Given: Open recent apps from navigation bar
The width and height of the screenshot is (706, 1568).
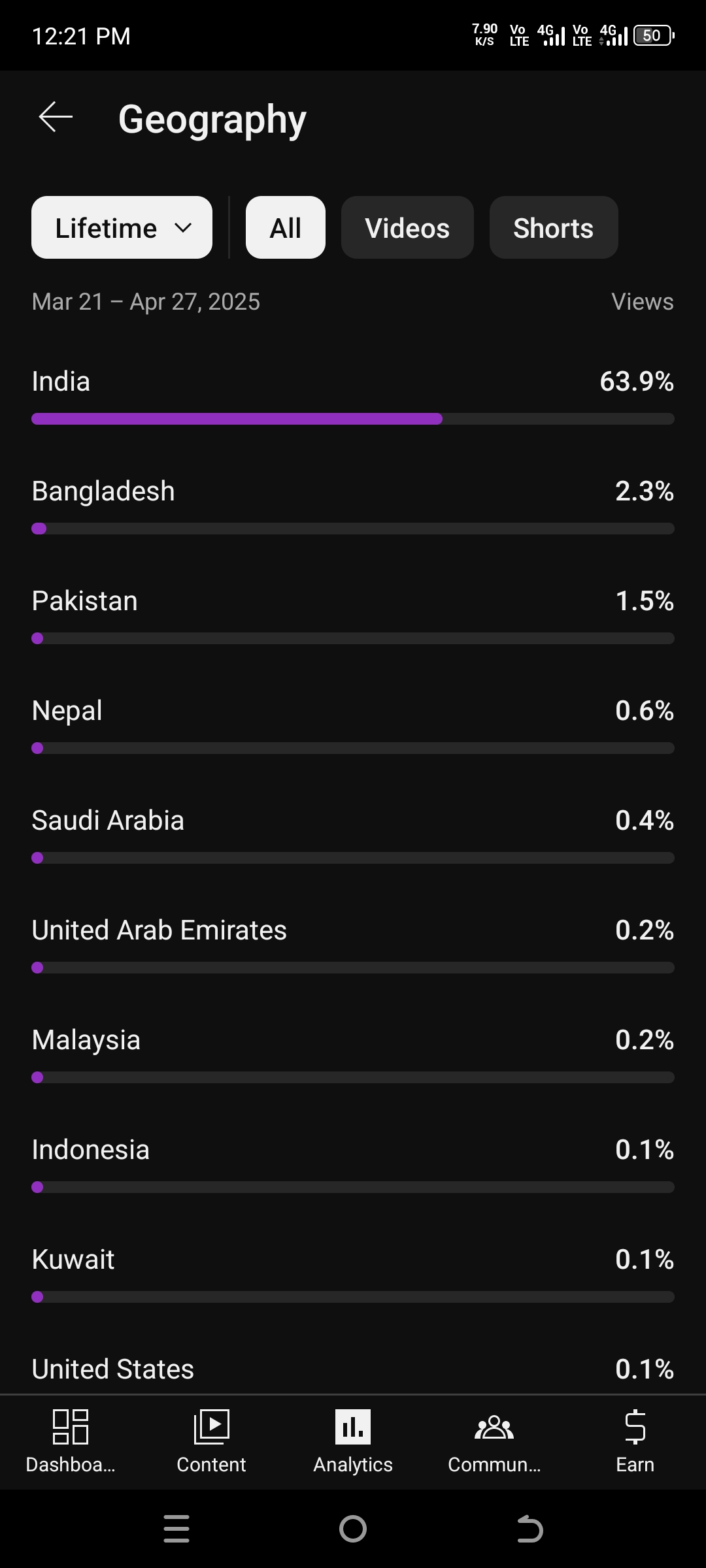Looking at the screenshot, I should click(176, 1529).
